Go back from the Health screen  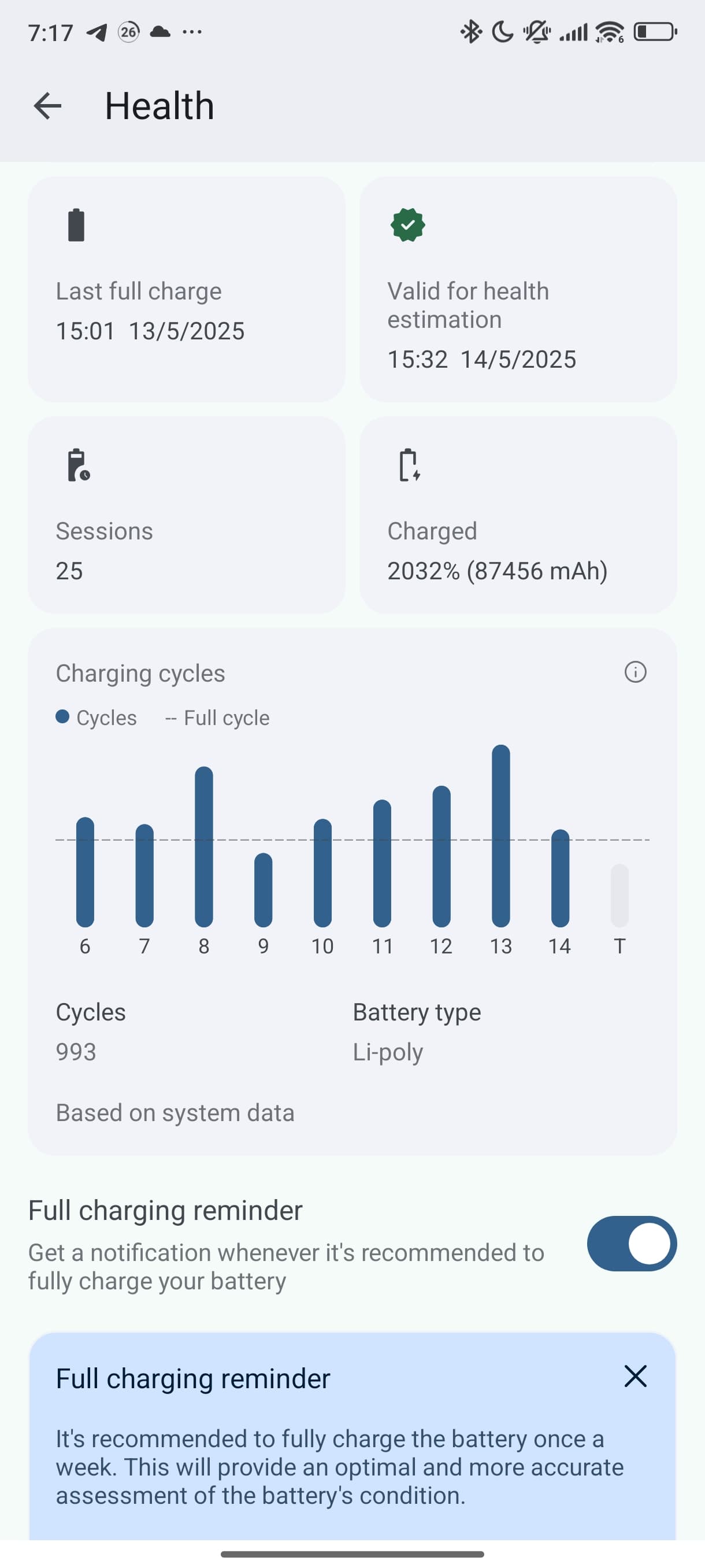pos(47,106)
